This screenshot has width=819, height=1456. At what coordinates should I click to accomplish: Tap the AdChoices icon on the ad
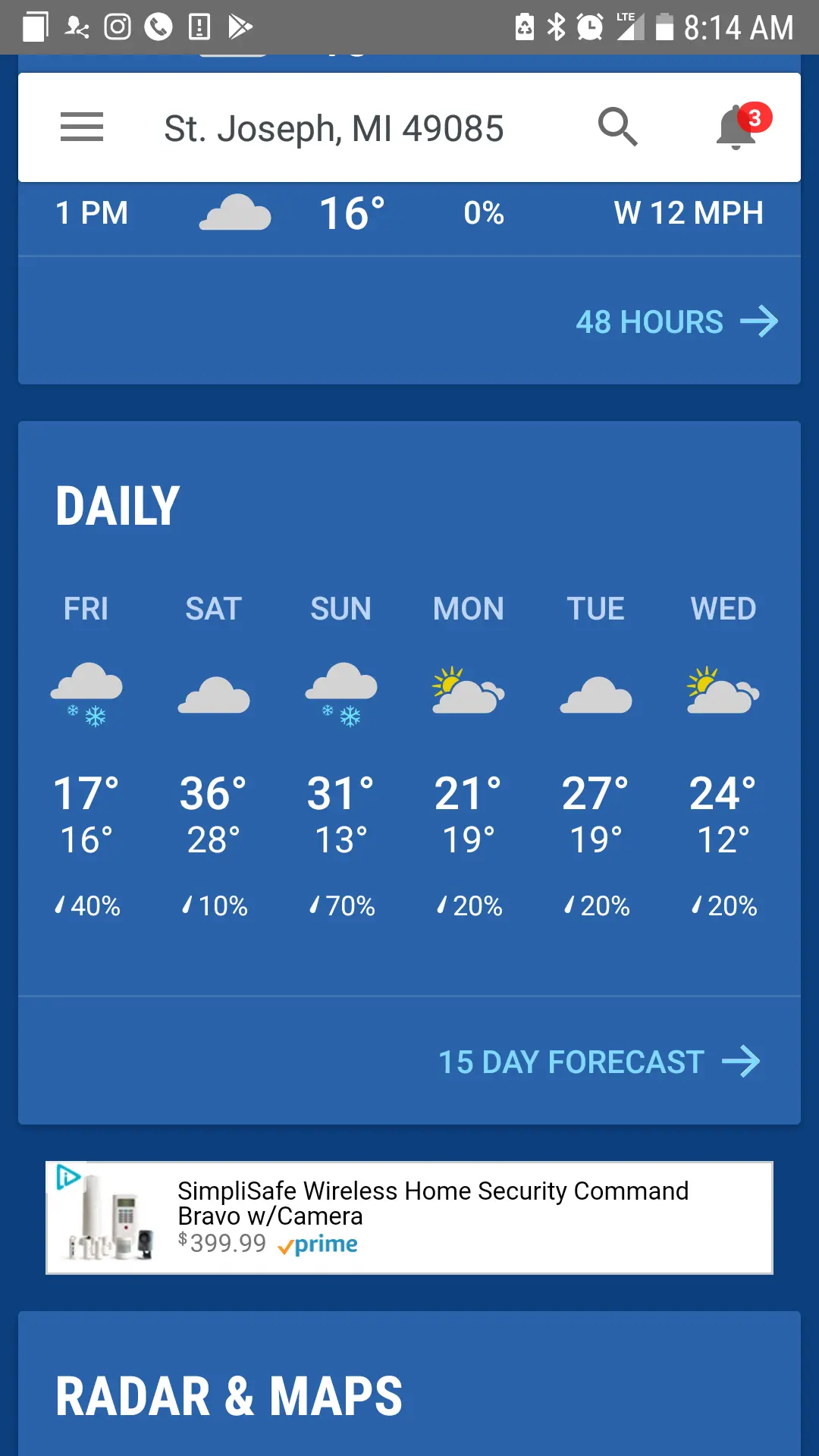(68, 1177)
